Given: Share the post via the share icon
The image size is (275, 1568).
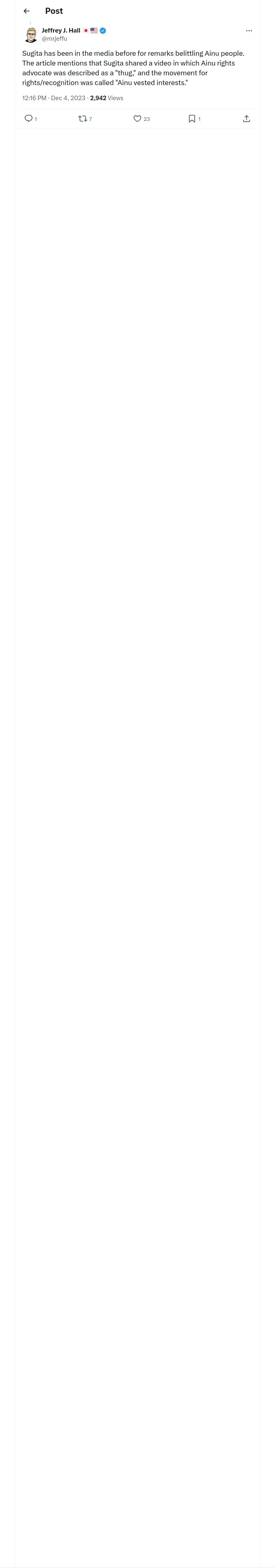Looking at the screenshot, I should coord(246,119).
